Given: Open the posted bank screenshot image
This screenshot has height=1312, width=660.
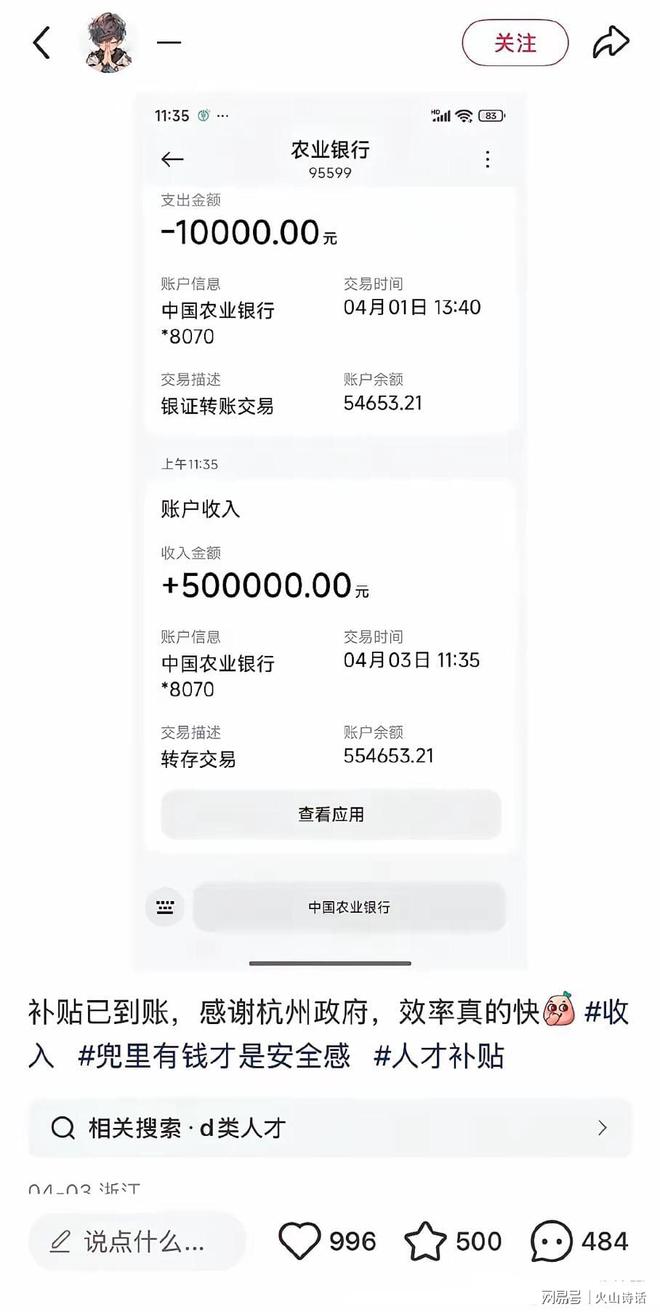Looking at the screenshot, I should click(x=330, y=532).
